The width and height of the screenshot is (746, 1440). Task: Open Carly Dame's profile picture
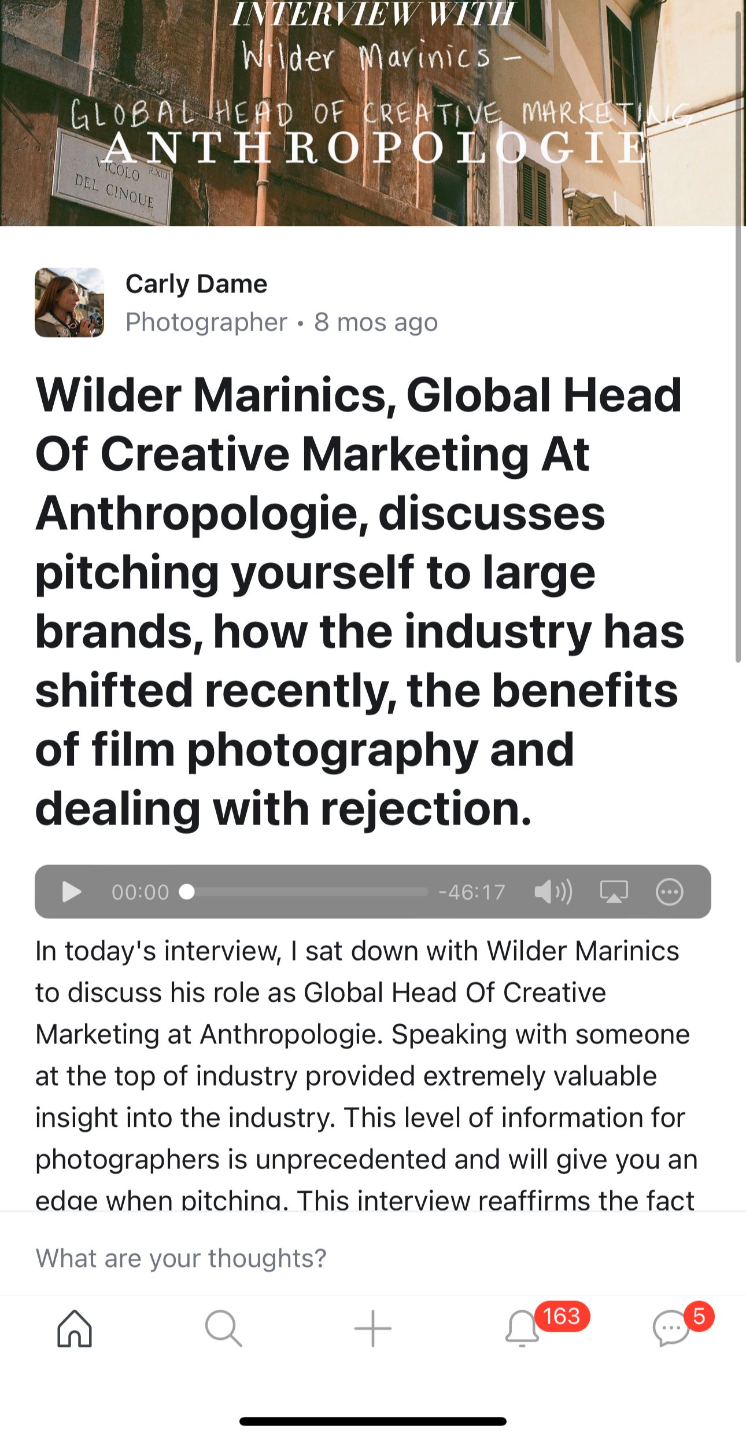coord(70,302)
